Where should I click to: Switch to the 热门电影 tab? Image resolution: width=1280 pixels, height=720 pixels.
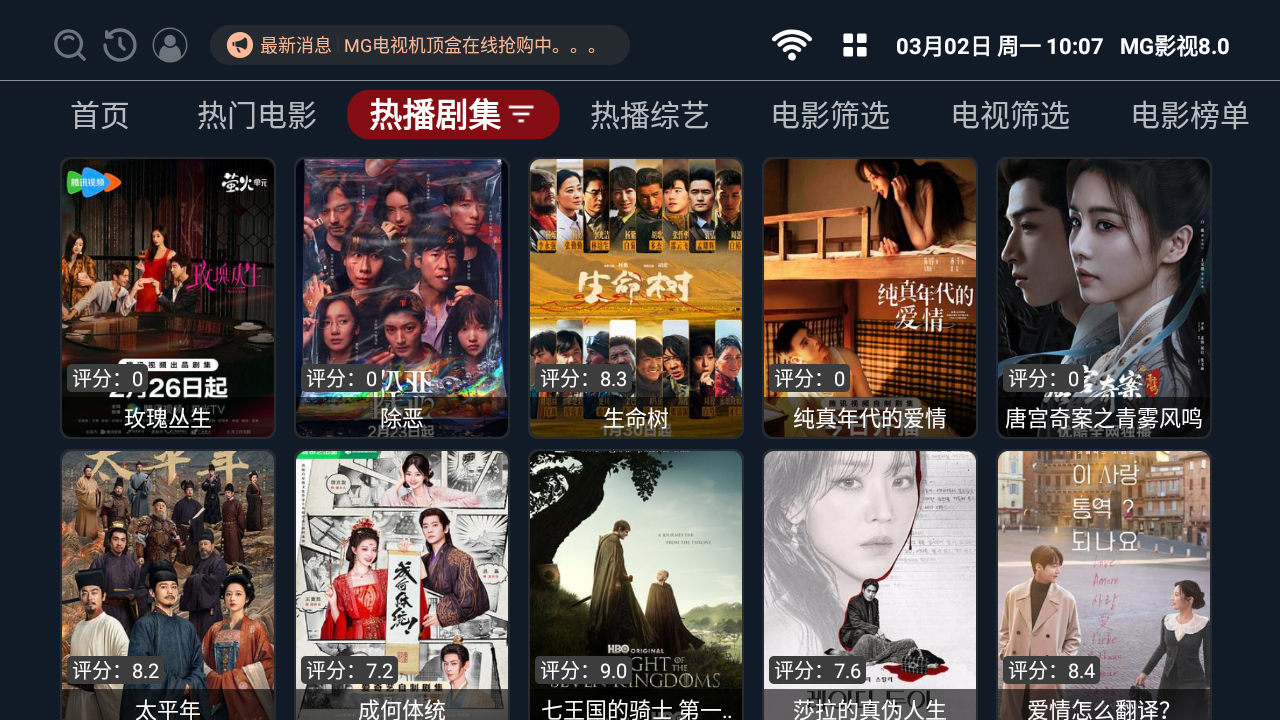(x=257, y=115)
